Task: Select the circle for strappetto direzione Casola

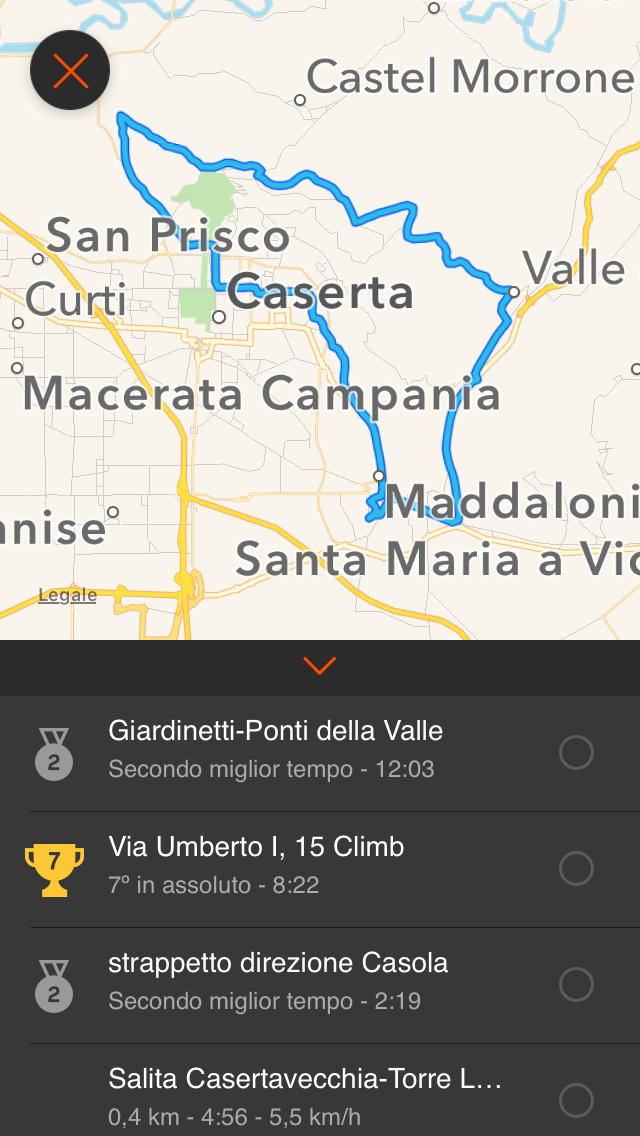Action: [576, 985]
